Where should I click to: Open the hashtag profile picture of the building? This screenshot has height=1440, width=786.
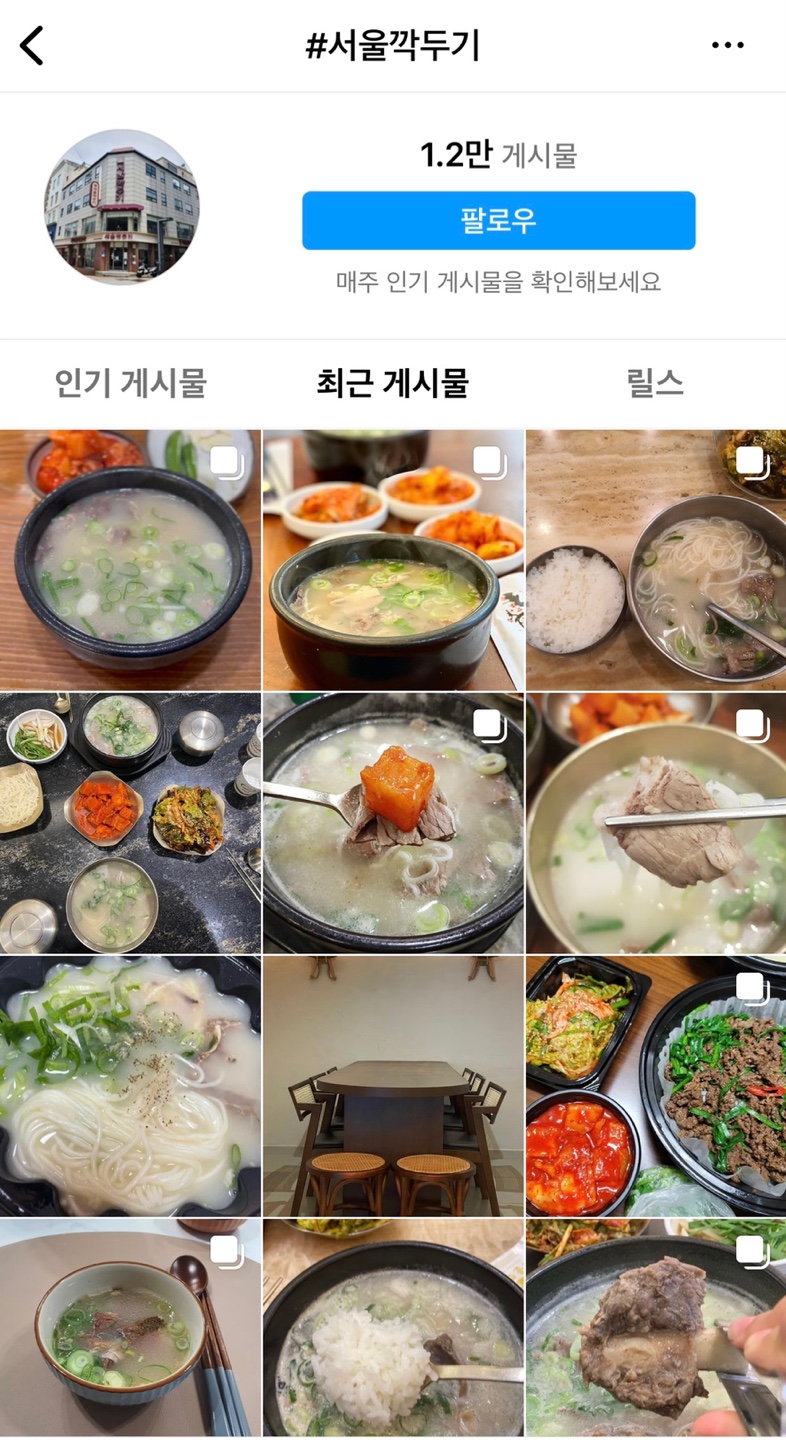pyautogui.click(x=121, y=206)
